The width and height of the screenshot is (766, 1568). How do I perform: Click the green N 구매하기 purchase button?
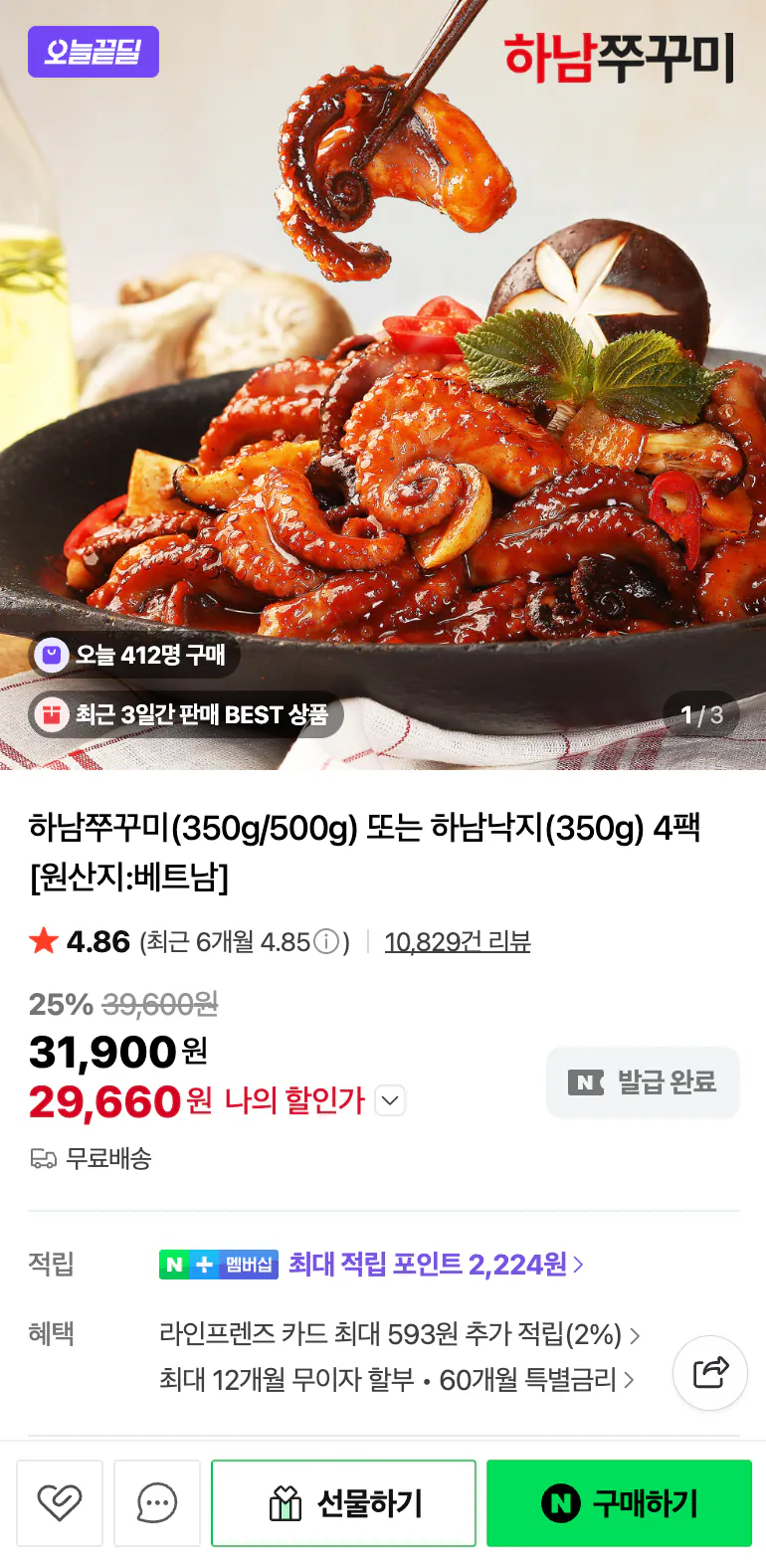click(x=619, y=1503)
